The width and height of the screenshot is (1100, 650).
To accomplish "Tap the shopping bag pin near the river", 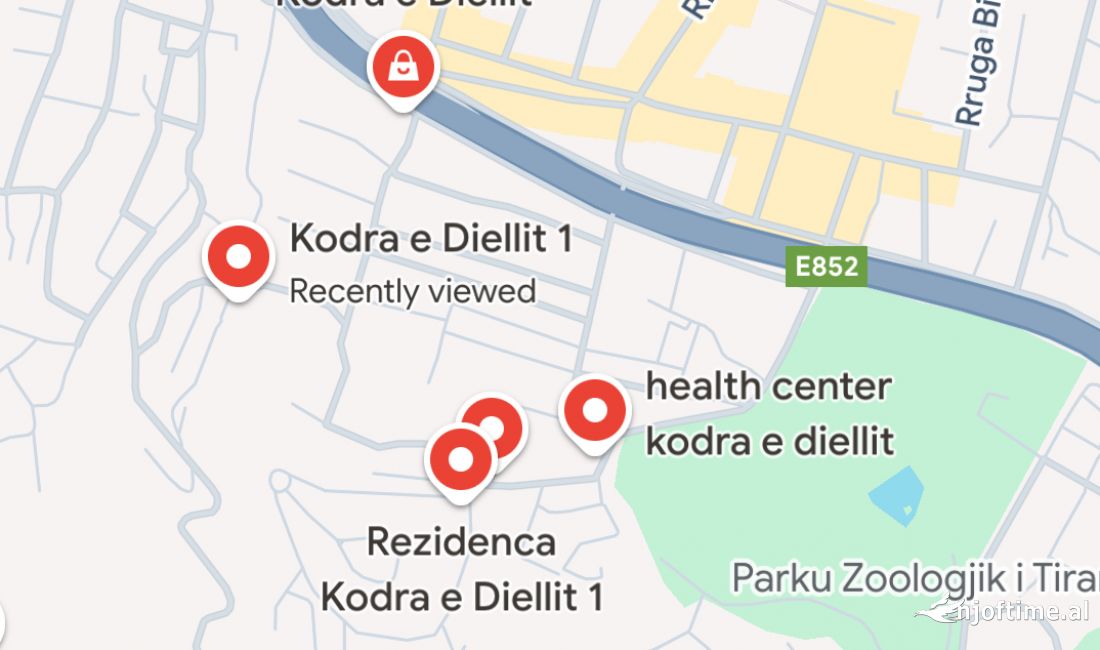I will tap(403, 67).
